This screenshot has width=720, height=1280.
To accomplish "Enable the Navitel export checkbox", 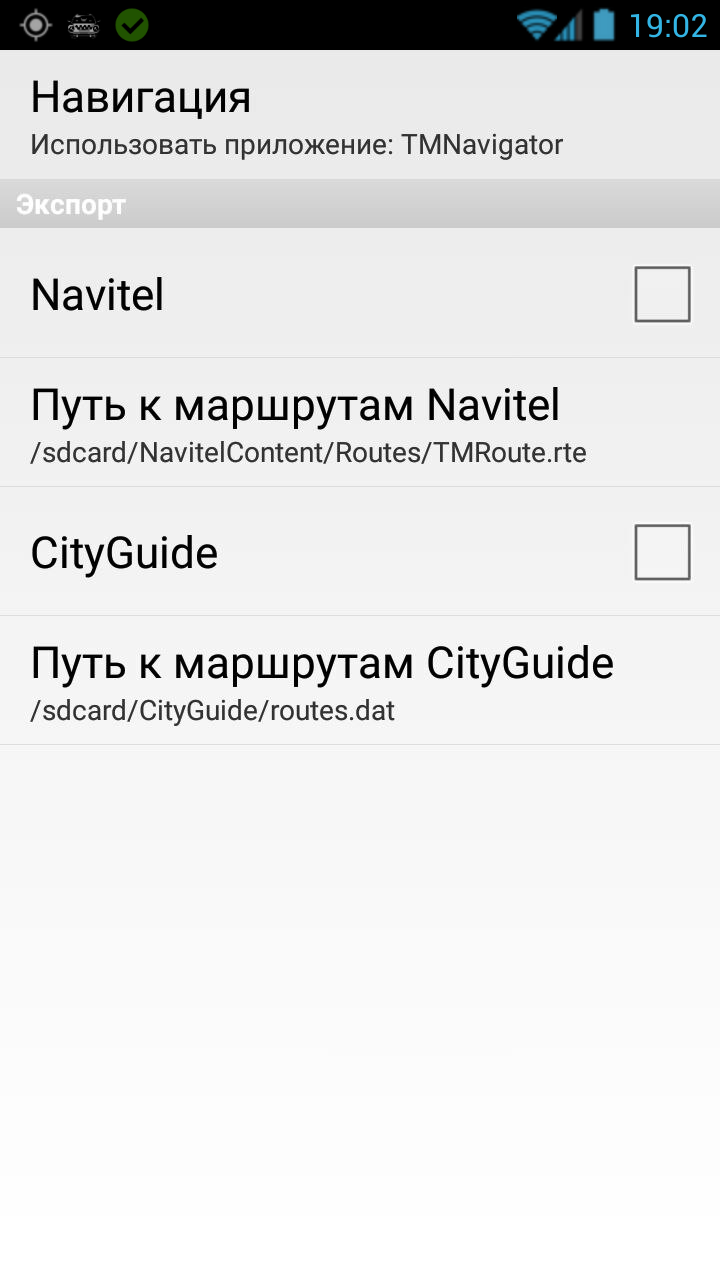I will [662, 294].
